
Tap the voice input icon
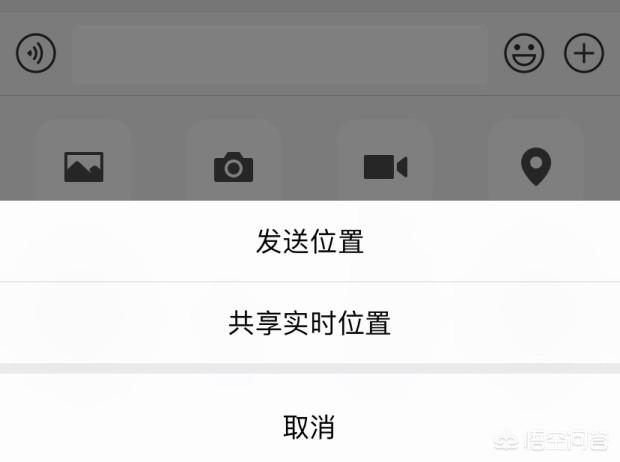(x=36, y=53)
